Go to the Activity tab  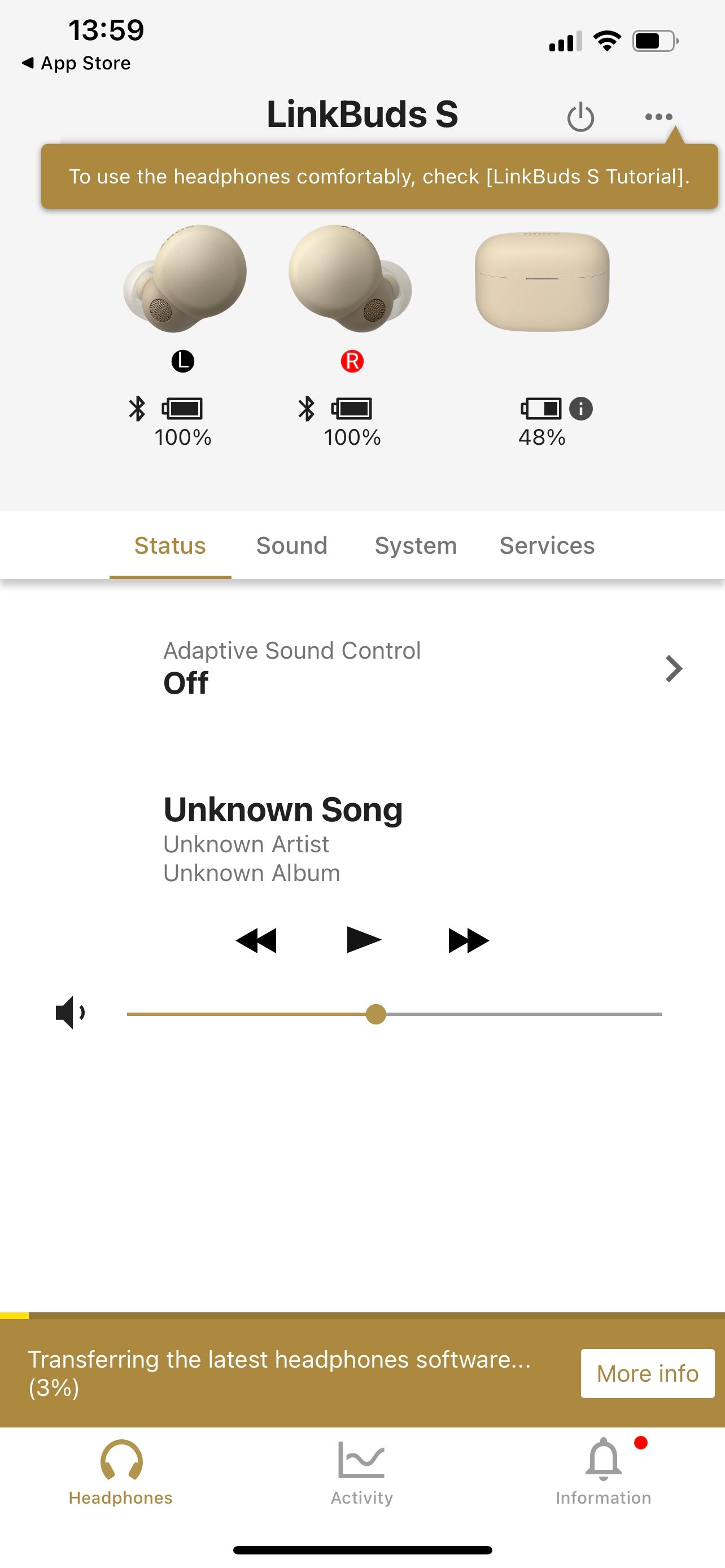(x=361, y=1471)
